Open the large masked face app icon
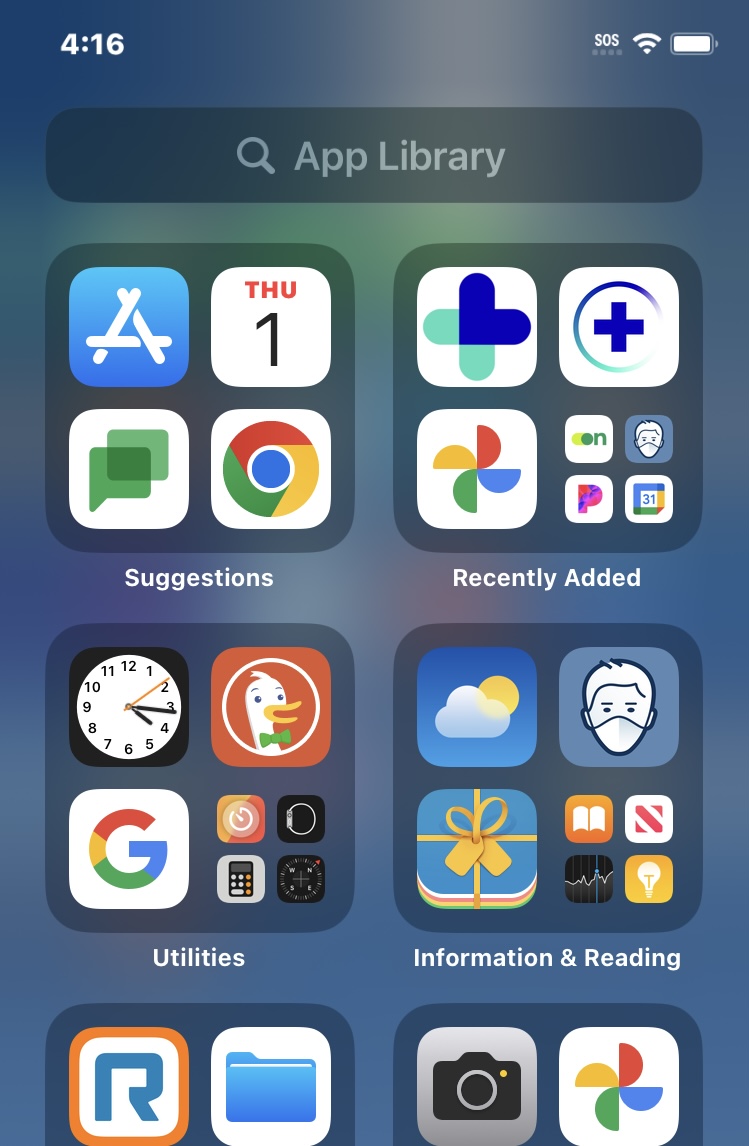 619,707
